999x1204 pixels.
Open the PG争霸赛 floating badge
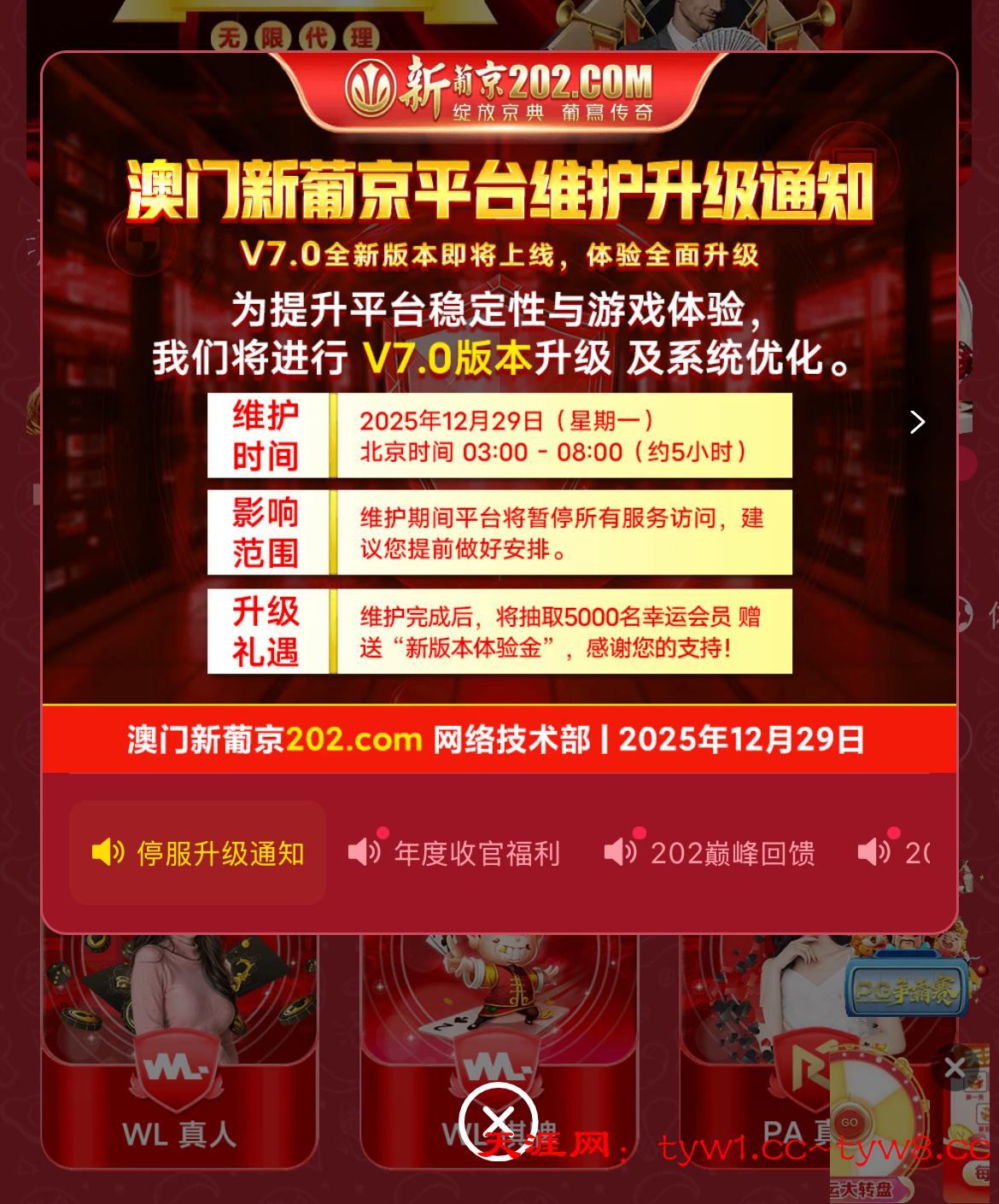pyautogui.click(x=905, y=988)
